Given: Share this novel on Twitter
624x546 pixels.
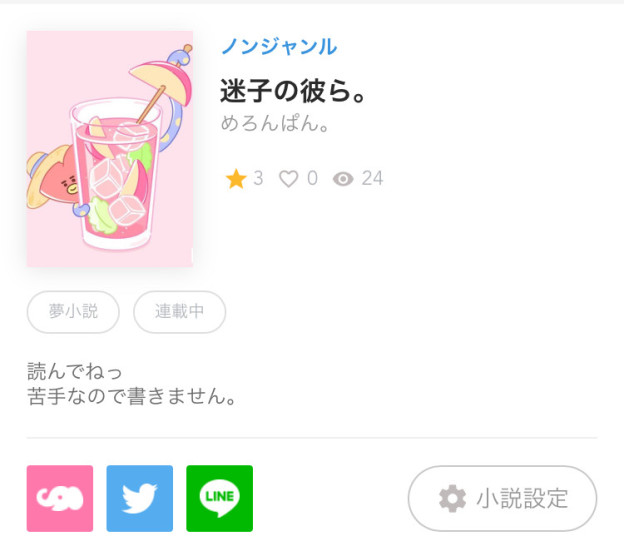Looking at the screenshot, I should pos(140,498).
